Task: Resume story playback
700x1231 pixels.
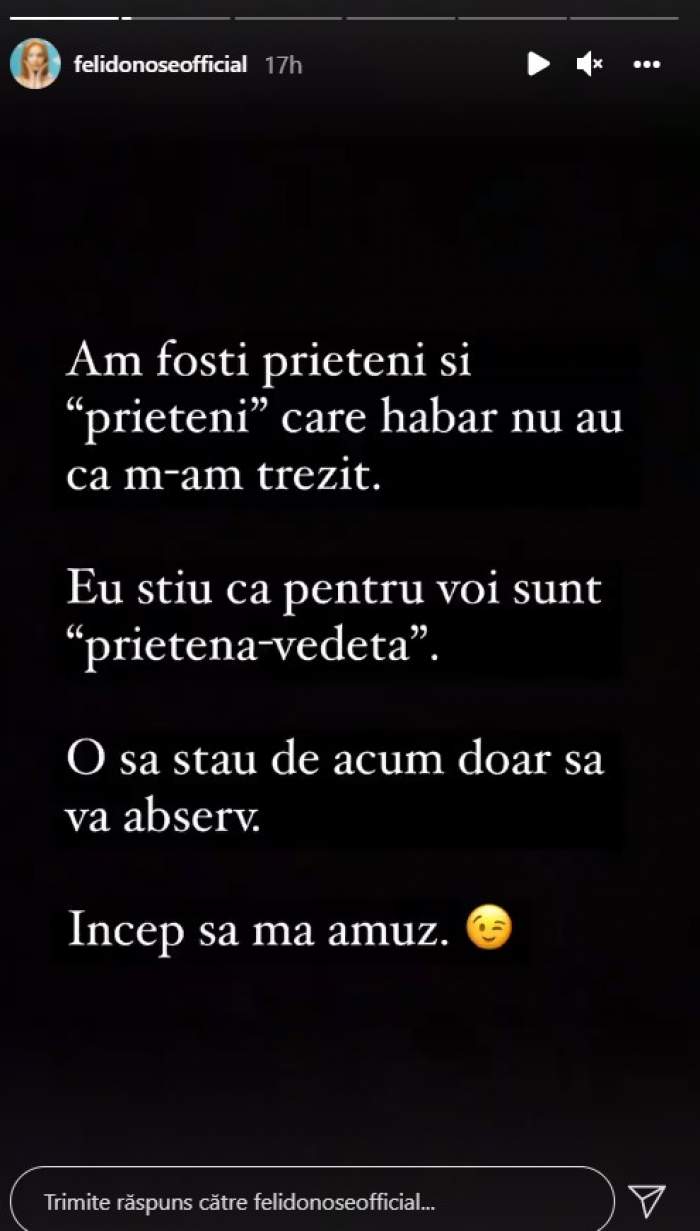Action: click(538, 65)
